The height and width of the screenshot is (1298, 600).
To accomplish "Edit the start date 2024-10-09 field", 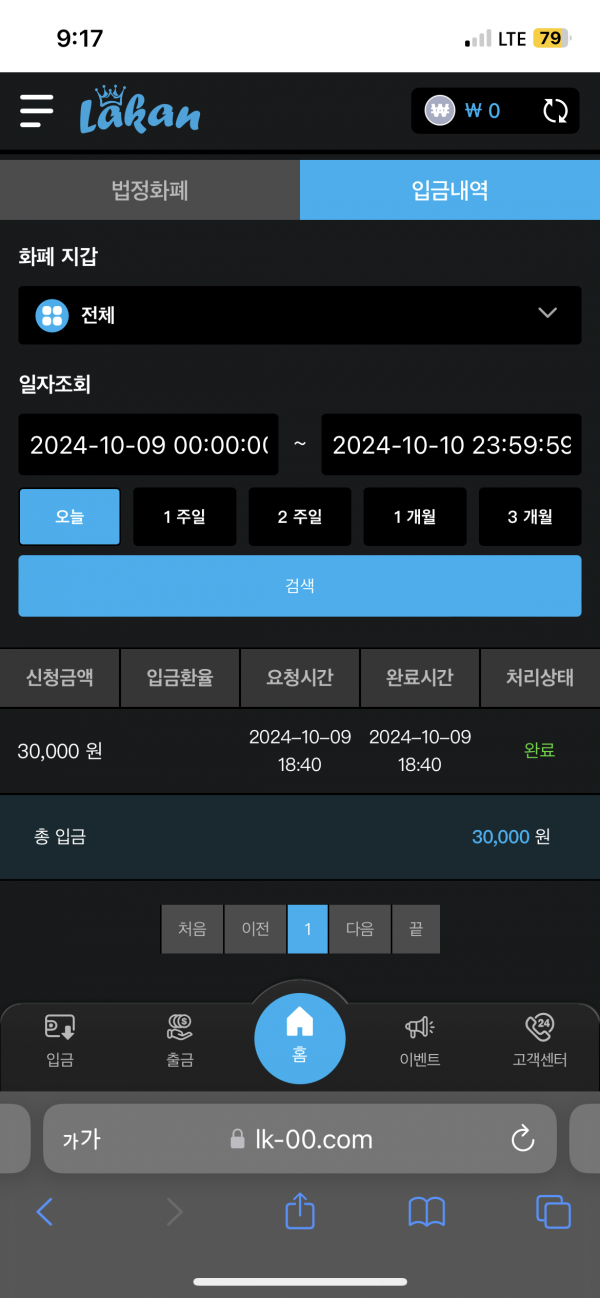I will 149,445.
